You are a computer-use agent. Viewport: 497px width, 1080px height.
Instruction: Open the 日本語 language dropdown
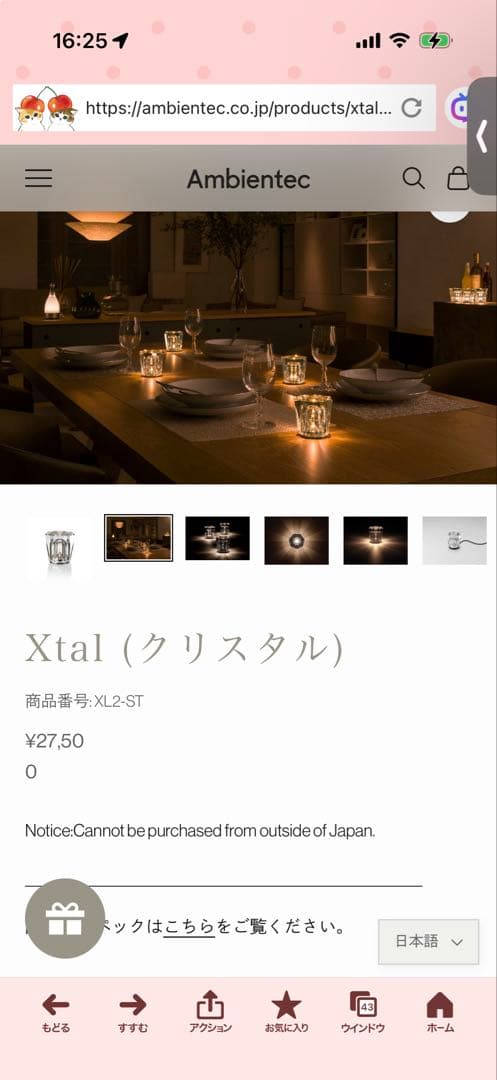click(428, 942)
